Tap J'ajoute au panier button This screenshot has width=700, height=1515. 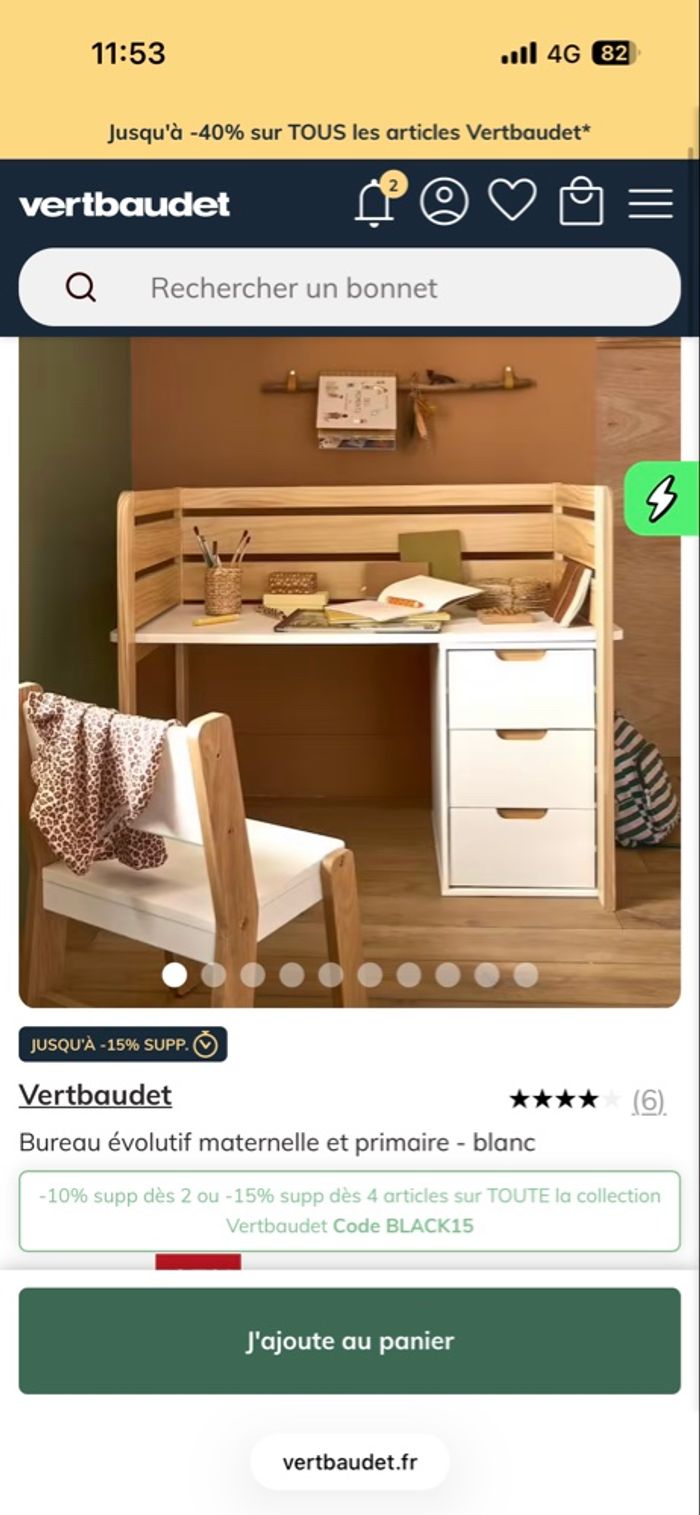click(x=350, y=1341)
